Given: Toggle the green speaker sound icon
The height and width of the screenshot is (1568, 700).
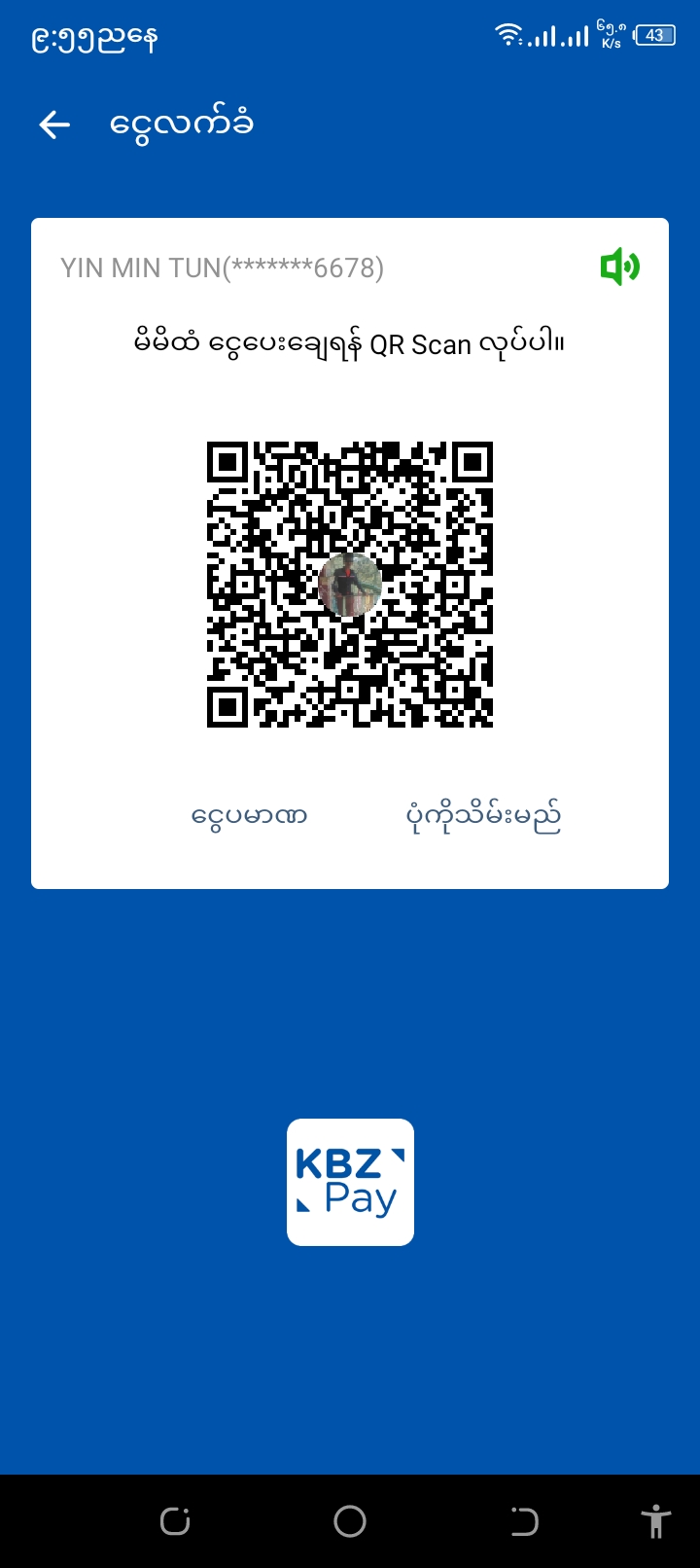Looking at the screenshot, I should tap(619, 267).
